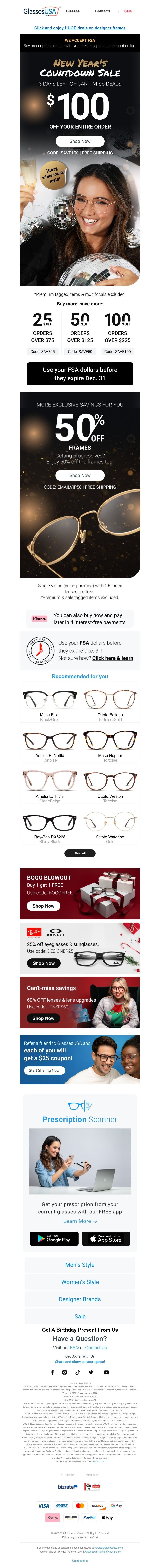
Task: Open the Glasses link in the header
Action: click(73, 11)
